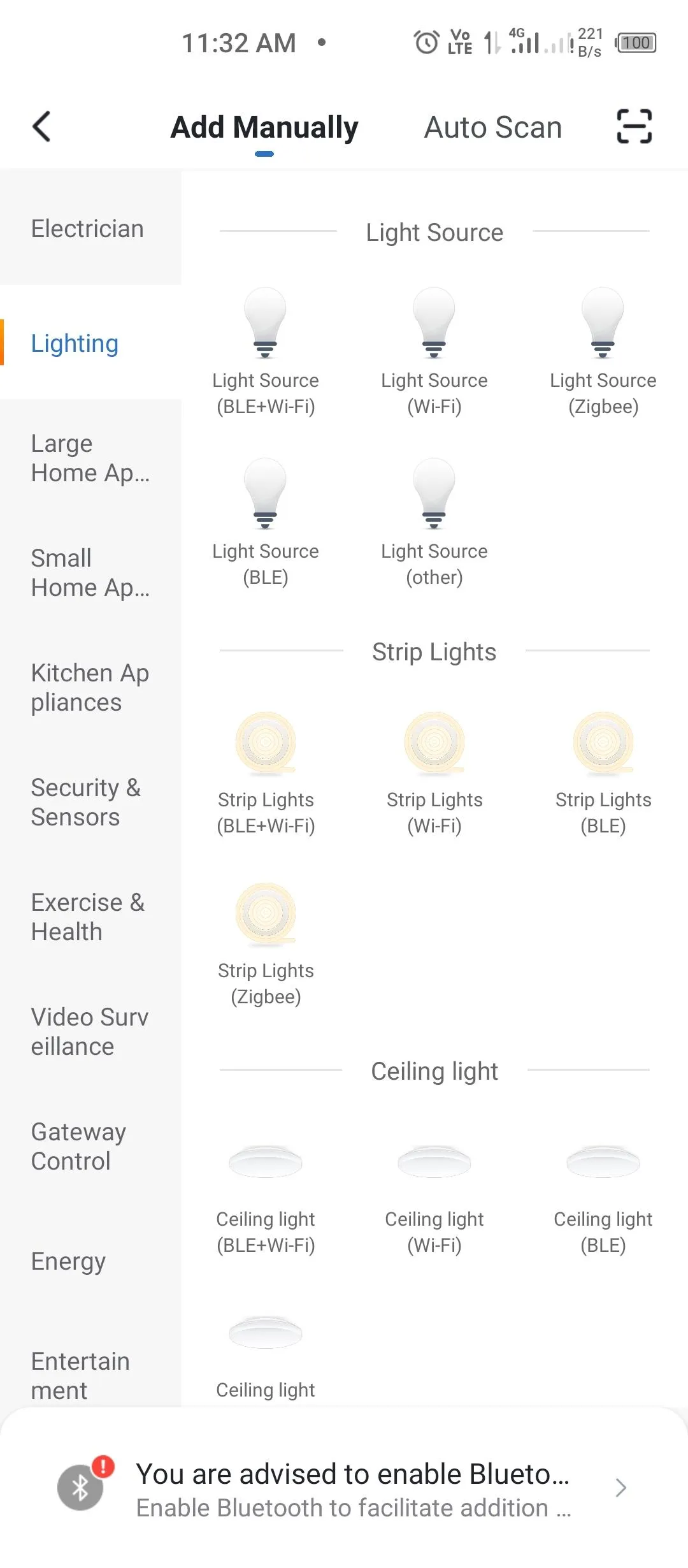Switch to the Auto Scan tab

tap(493, 127)
